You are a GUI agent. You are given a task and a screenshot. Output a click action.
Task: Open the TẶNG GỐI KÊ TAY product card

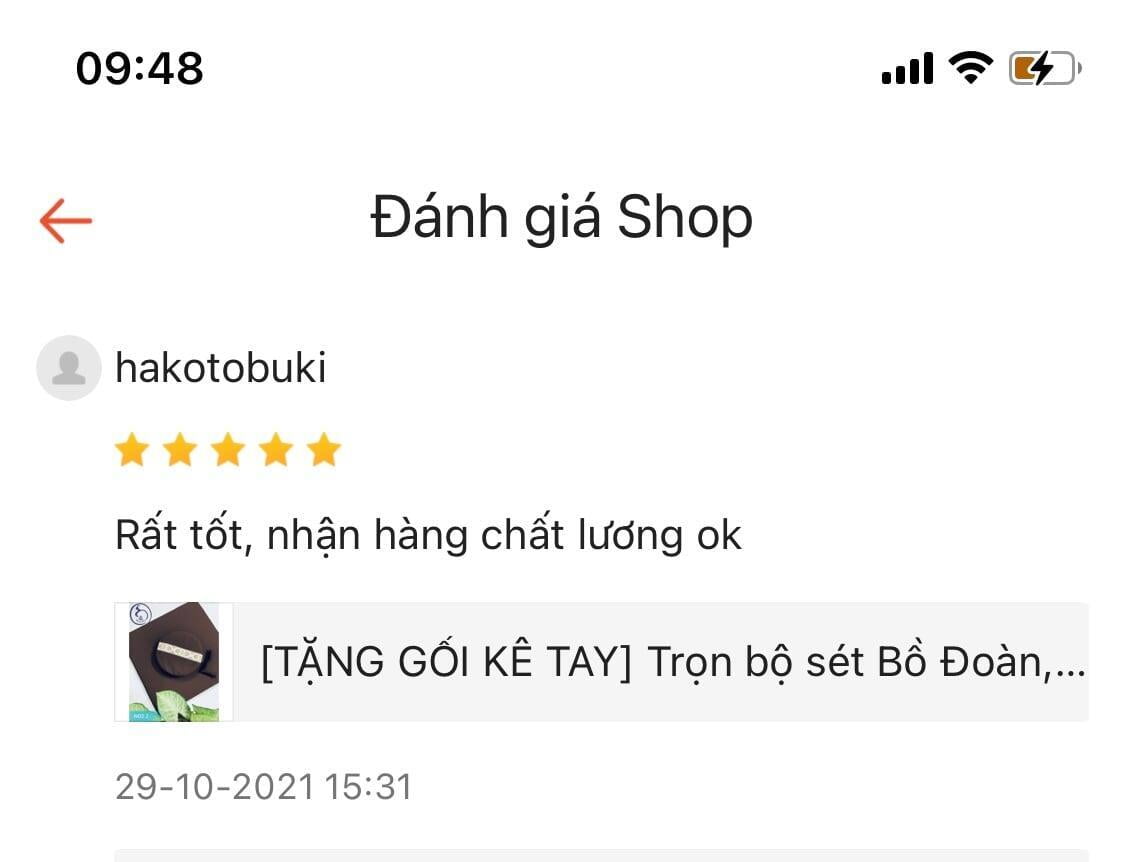(x=601, y=662)
